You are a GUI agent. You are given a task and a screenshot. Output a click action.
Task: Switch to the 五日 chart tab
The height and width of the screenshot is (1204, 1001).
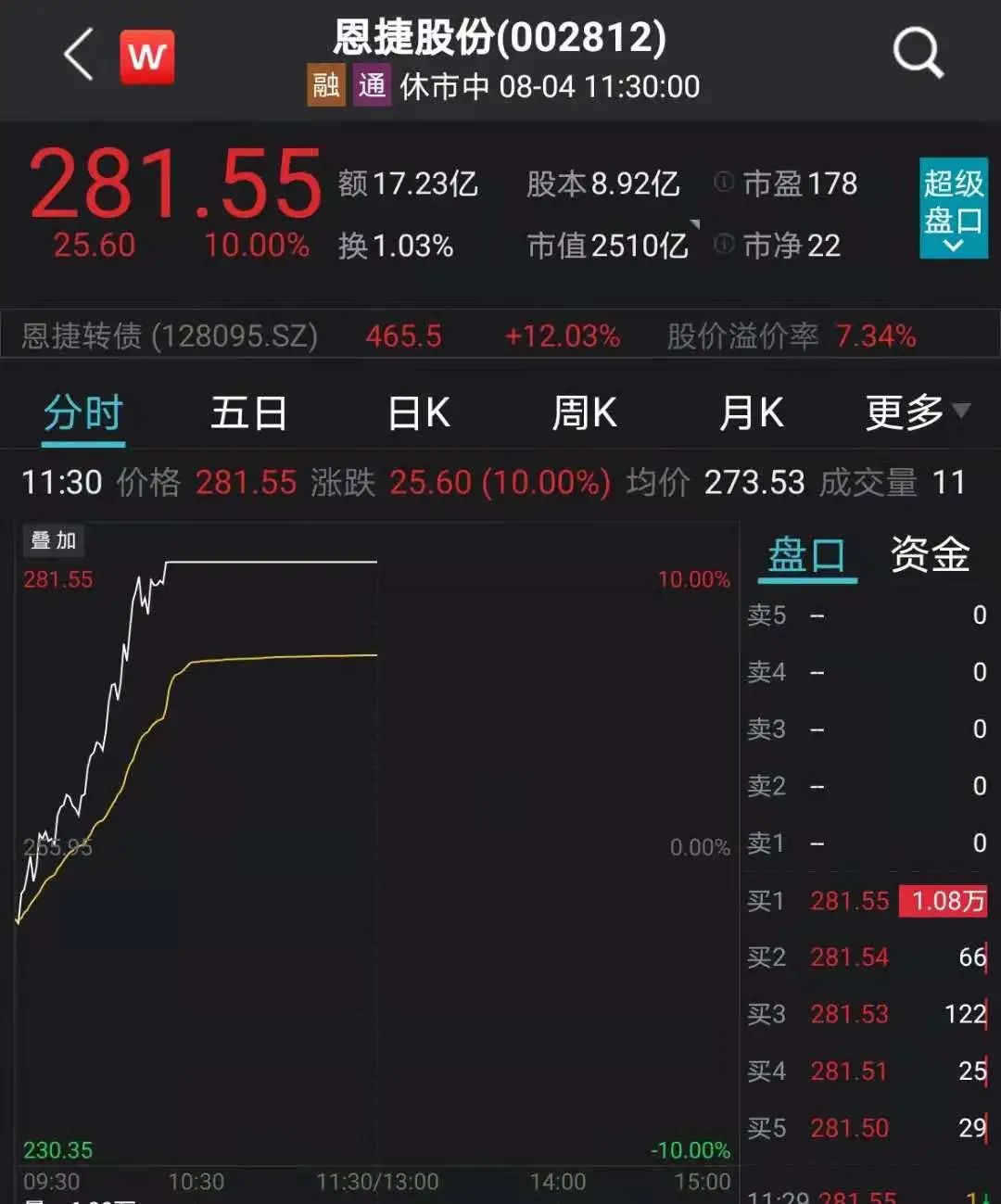pos(248,413)
